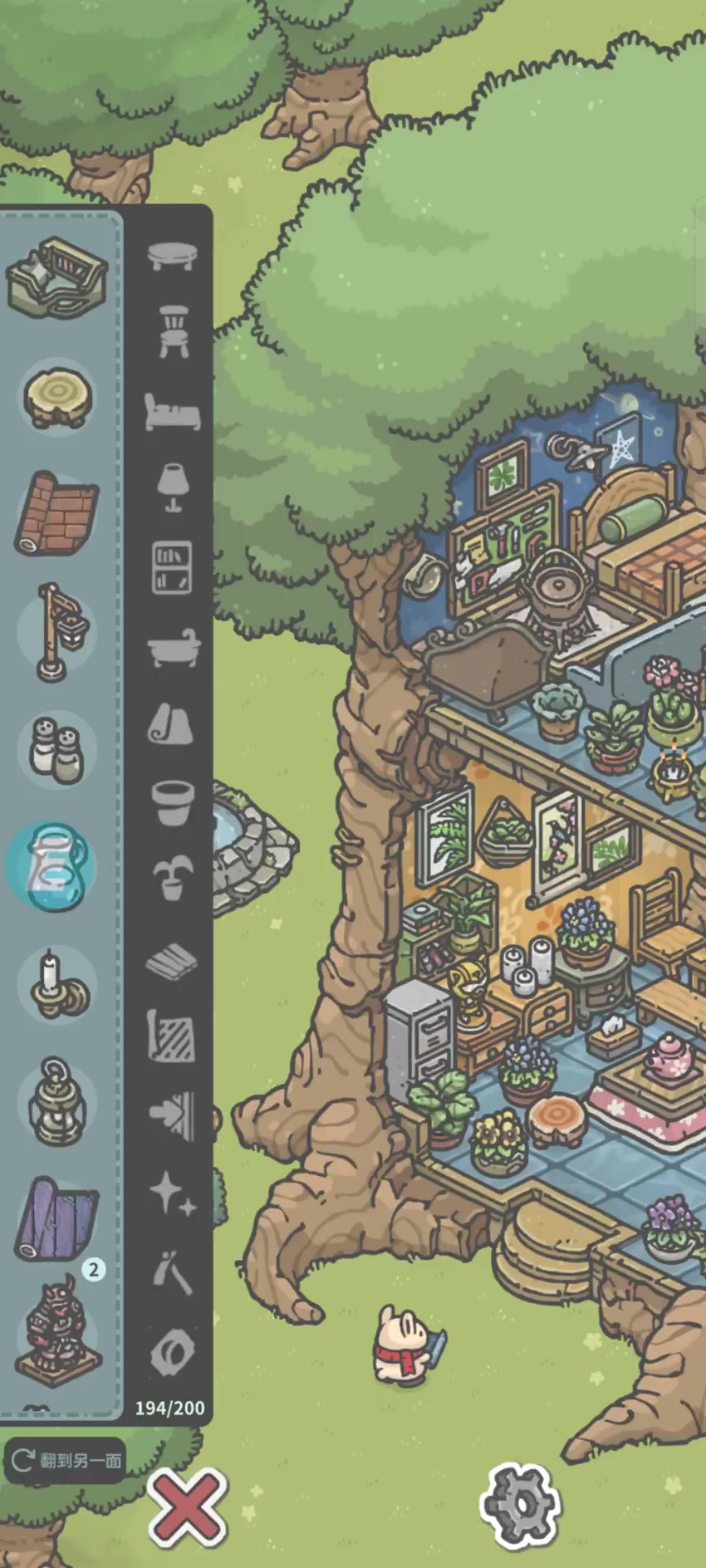This screenshot has height=1568, width=706.
Task: Open the tables furniture category
Action: click(172, 256)
